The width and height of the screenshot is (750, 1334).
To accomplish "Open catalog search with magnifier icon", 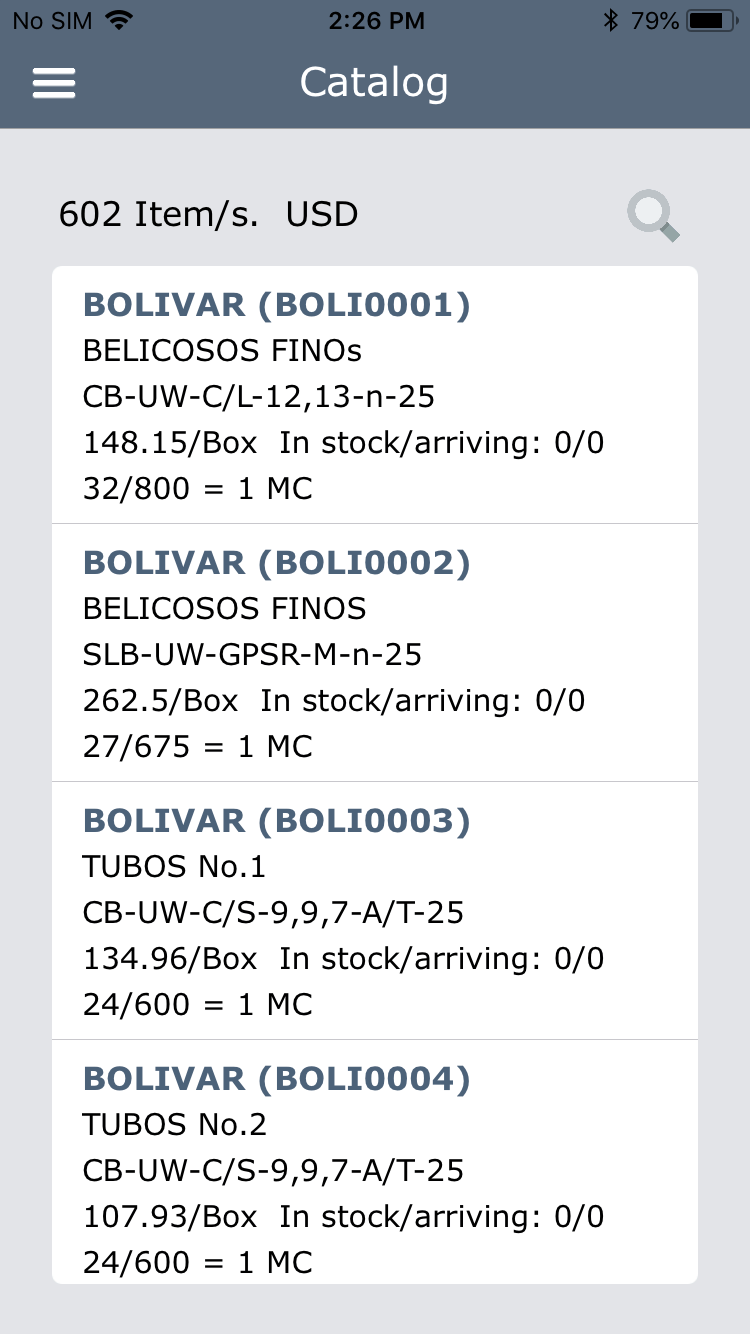I will click(x=653, y=216).
